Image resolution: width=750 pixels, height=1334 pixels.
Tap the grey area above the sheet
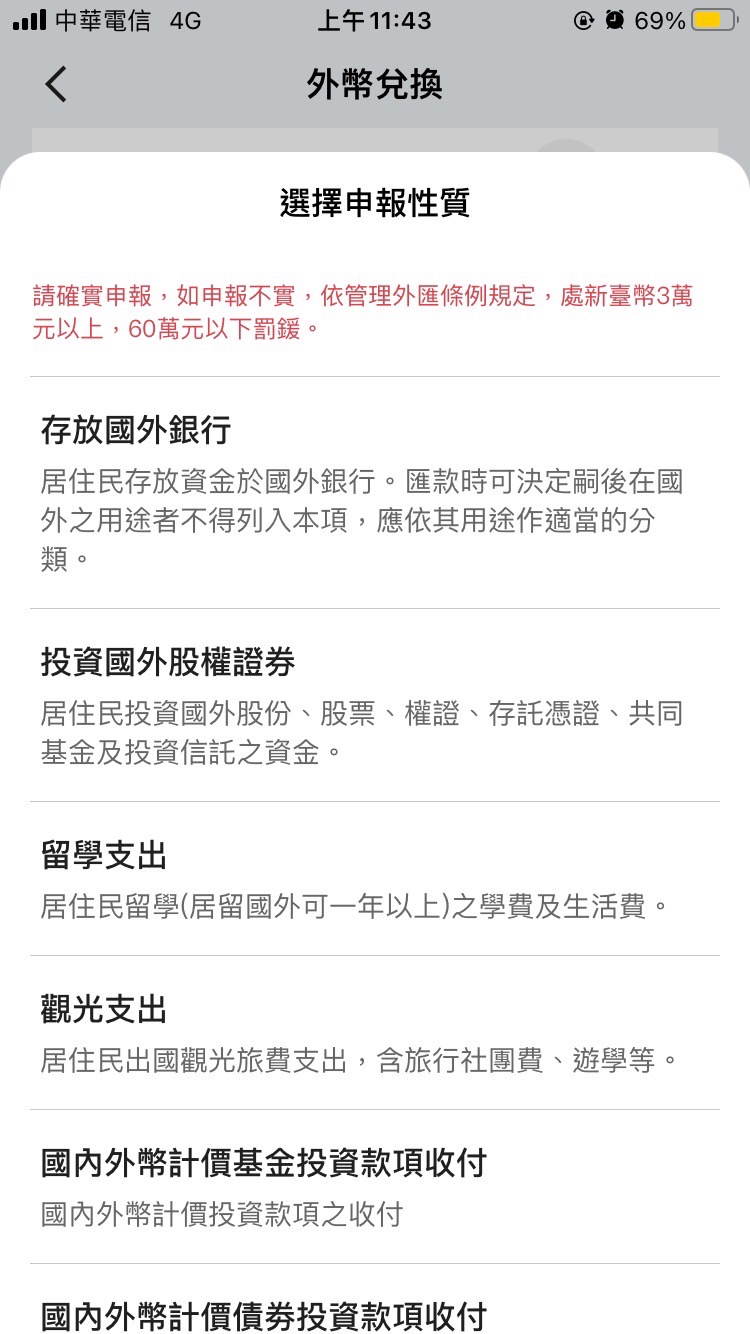click(x=375, y=132)
